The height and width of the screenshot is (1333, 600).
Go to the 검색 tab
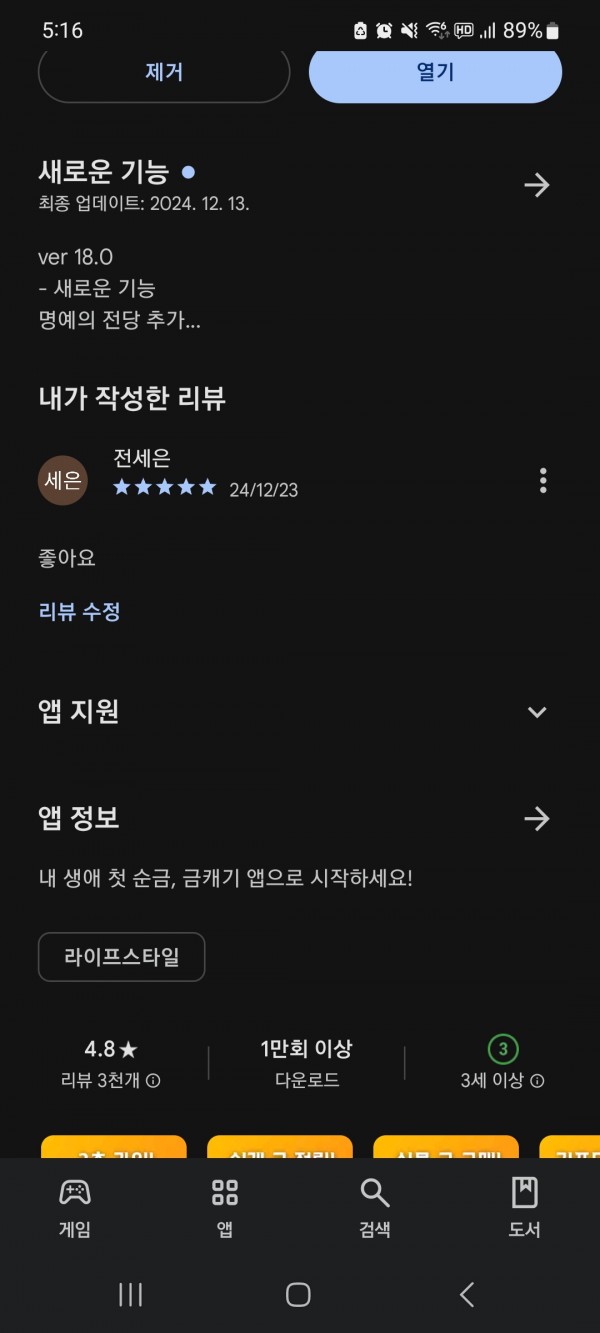coord(375,1207)
